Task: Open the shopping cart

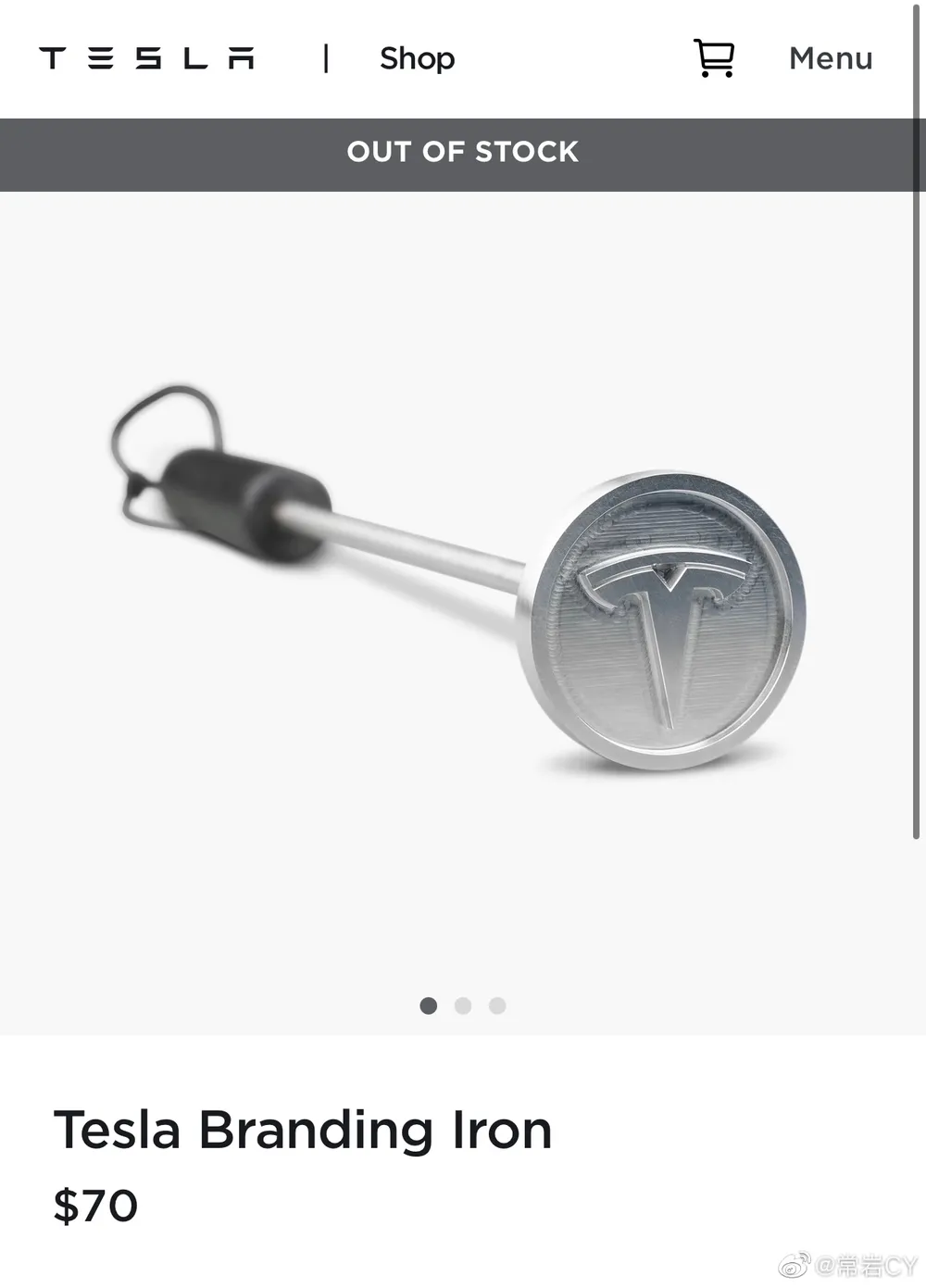Action: click(x=714, y=58)
